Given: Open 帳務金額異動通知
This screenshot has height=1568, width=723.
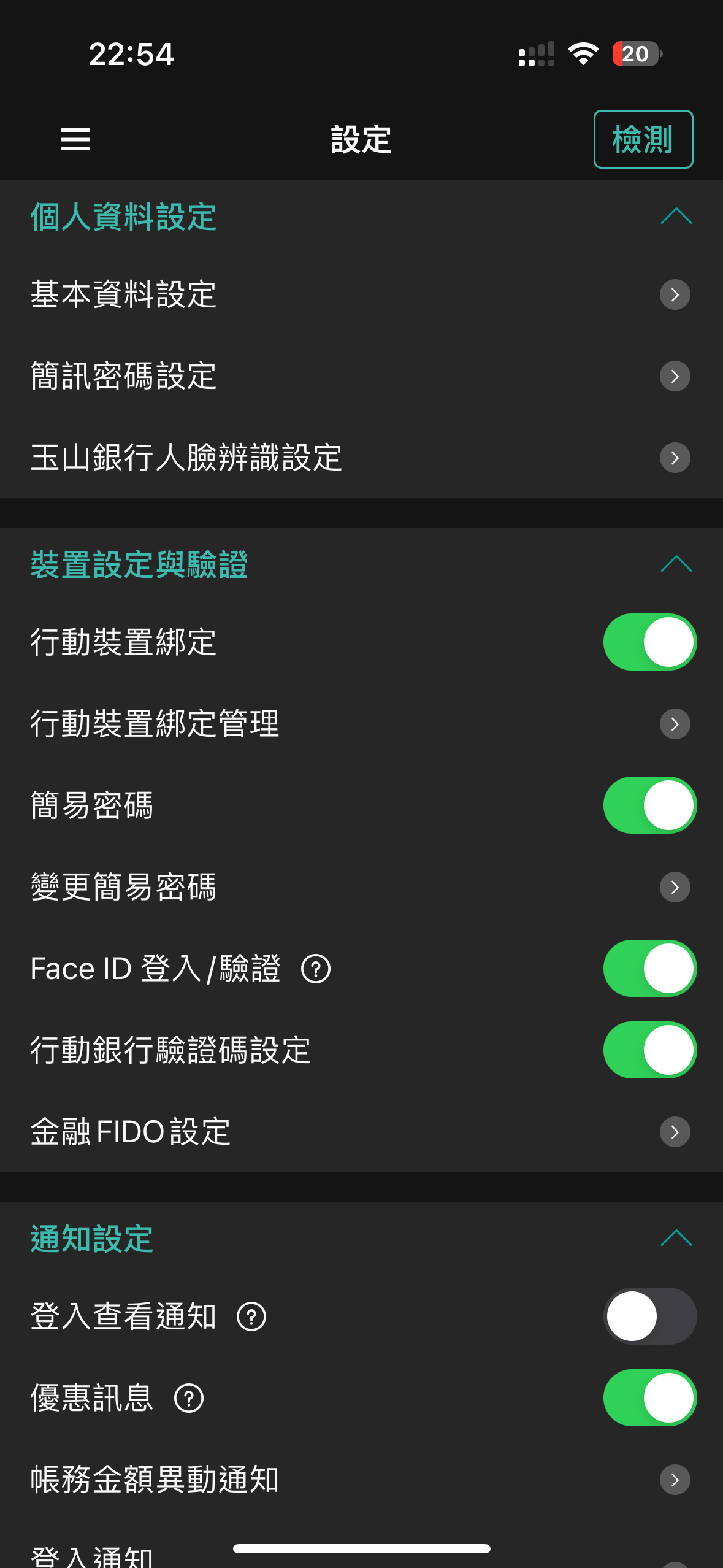Looking at the screenshot, I should pyautogui.click(x=361, y=1480).
